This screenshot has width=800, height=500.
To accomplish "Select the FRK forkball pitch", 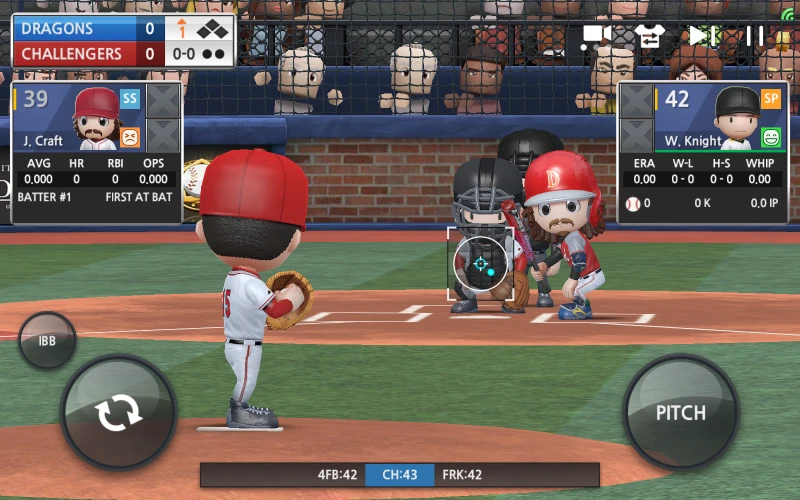I will (462, 475).
